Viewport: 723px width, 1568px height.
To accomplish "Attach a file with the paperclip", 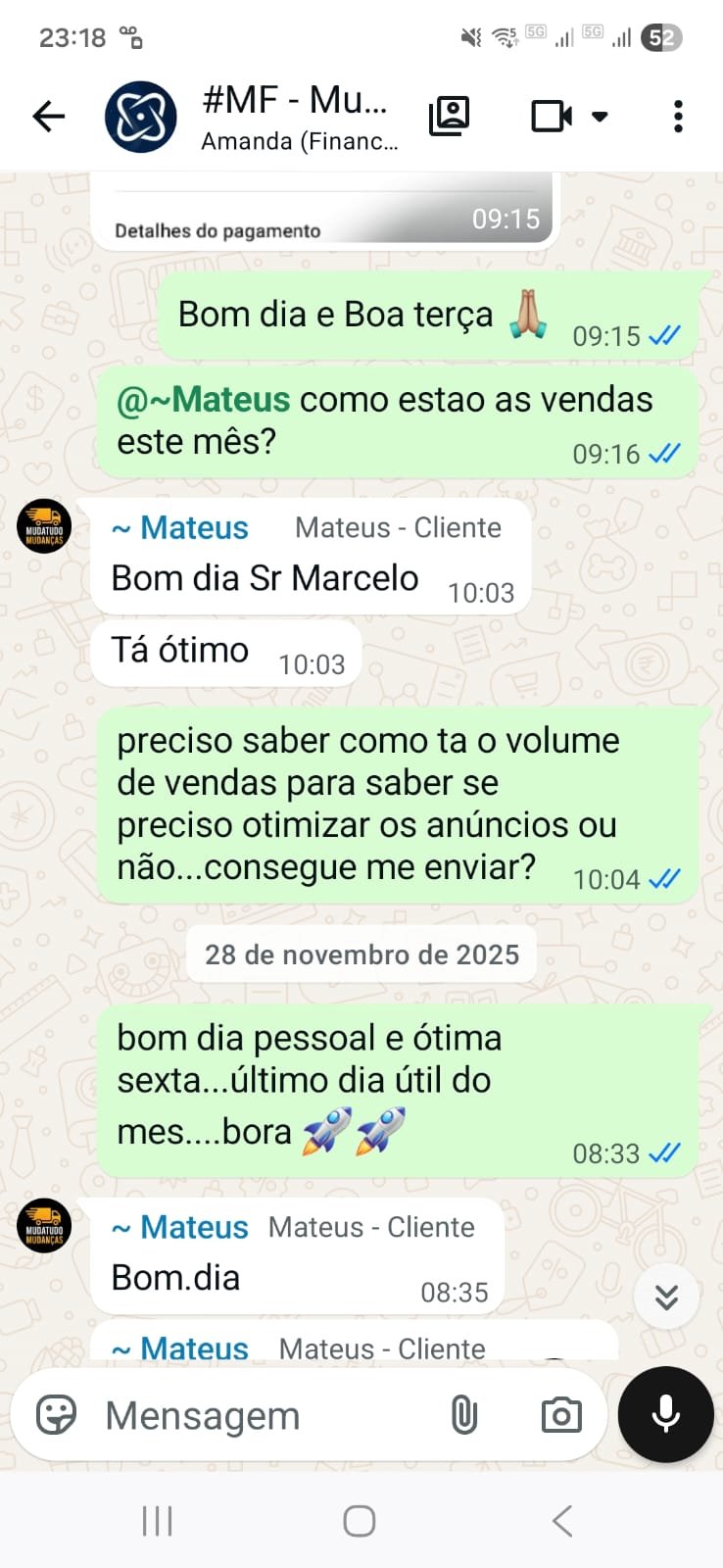I will coord(463,1415).
